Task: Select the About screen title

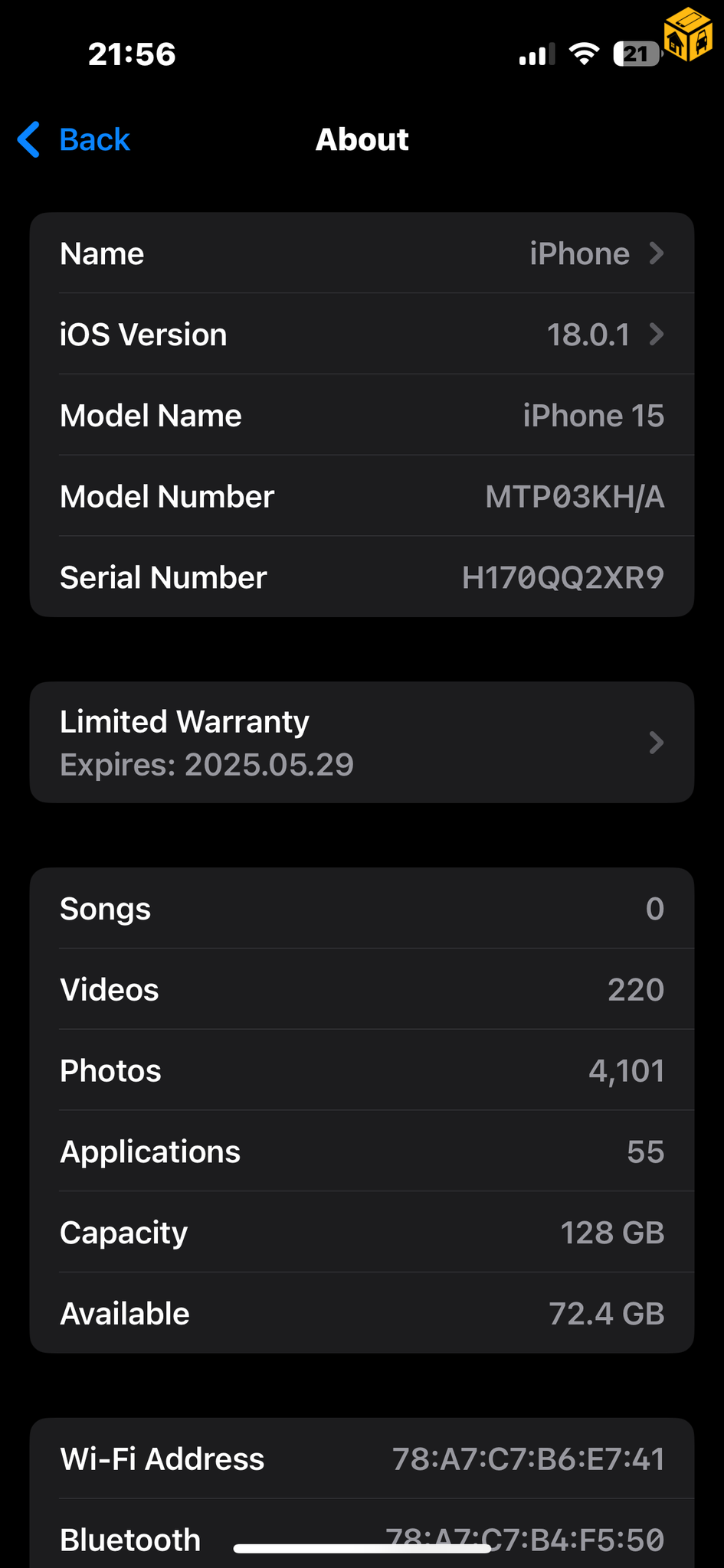Action: tap(362, 139)
